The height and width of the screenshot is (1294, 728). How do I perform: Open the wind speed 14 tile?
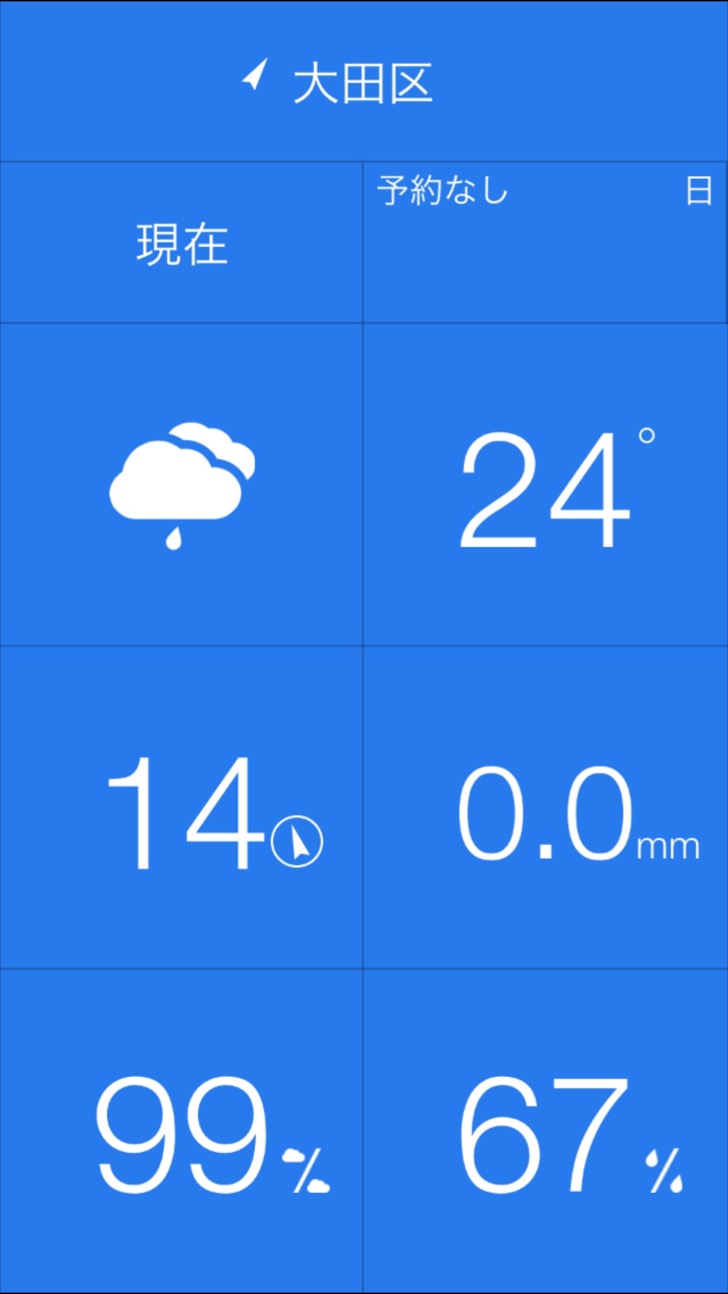181,807
